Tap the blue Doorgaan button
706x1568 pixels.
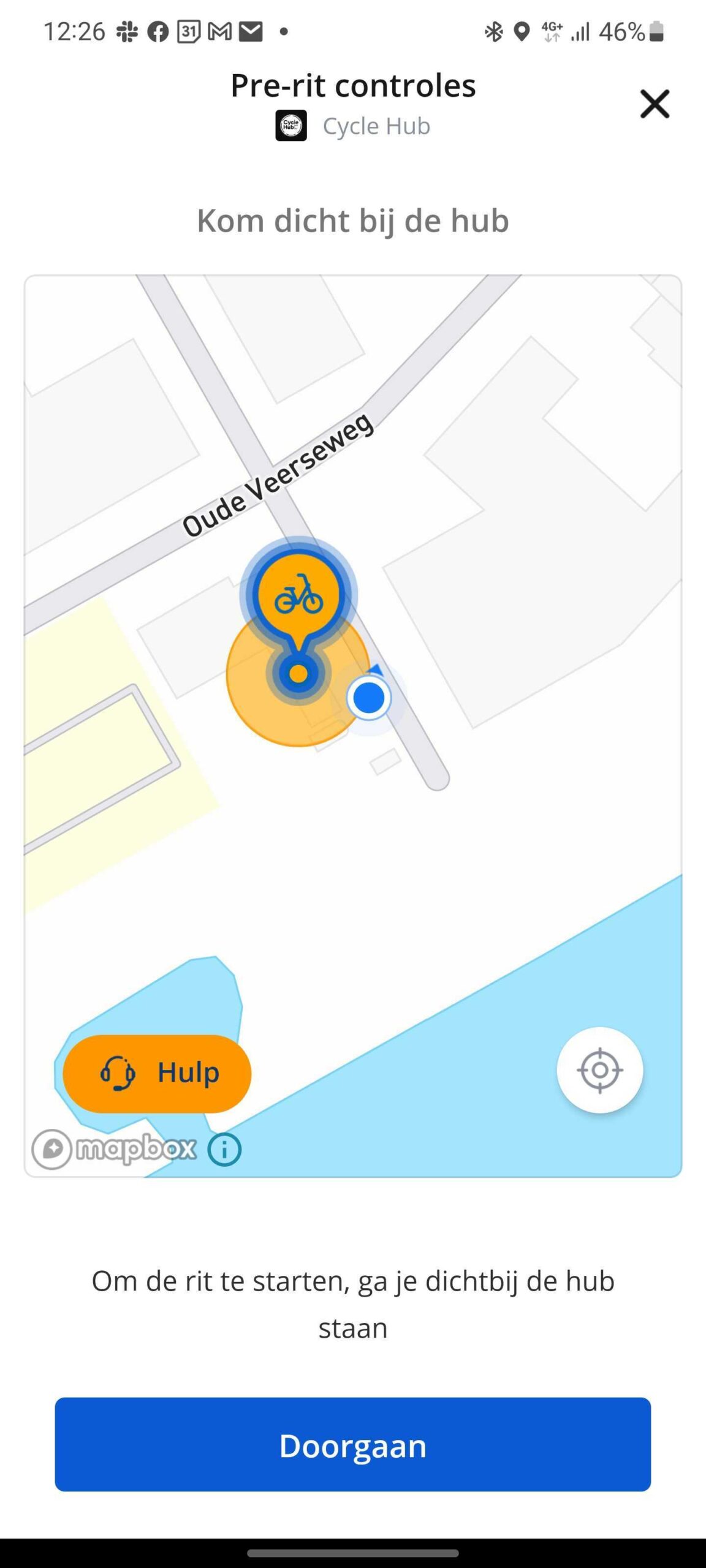pos(353,1444)
